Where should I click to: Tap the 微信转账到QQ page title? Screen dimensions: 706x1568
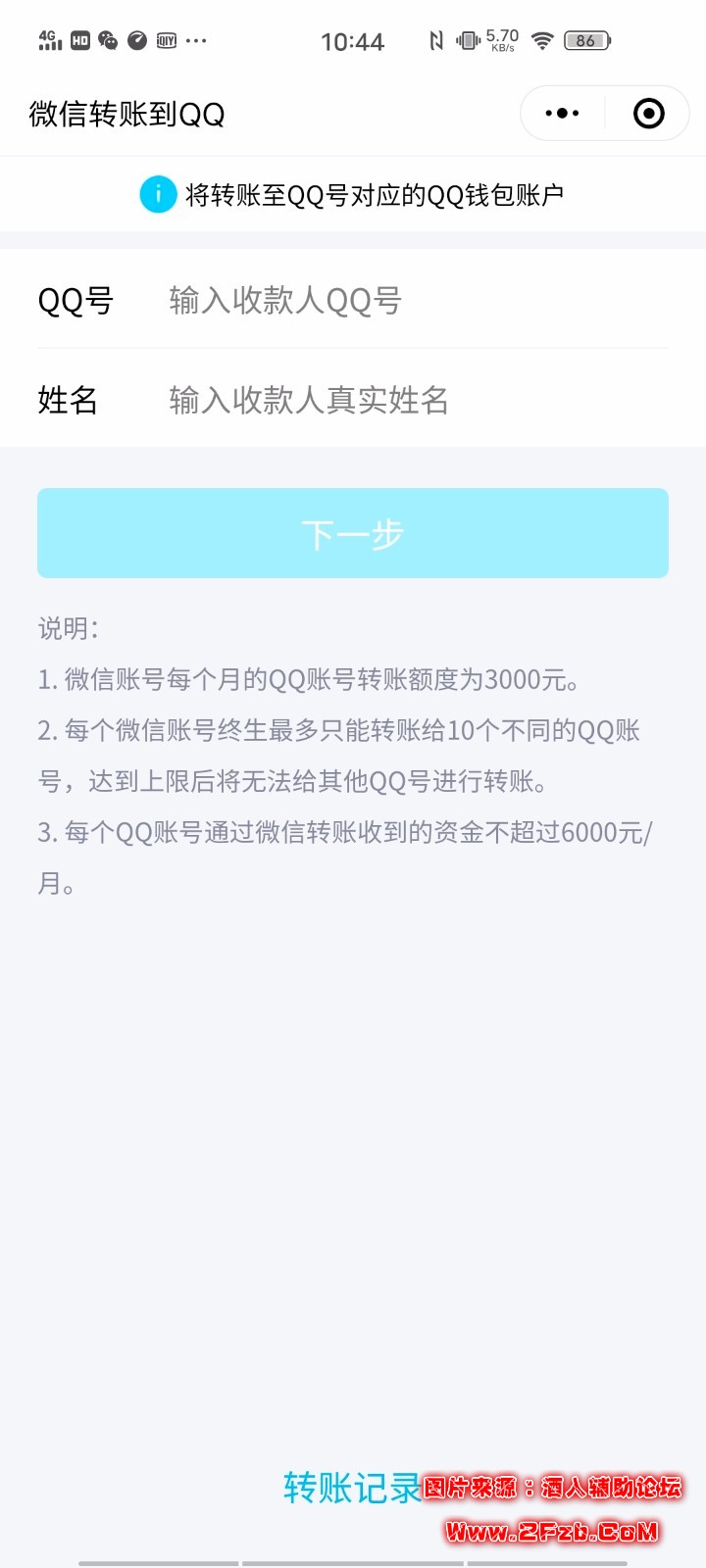tap(126, 113)
